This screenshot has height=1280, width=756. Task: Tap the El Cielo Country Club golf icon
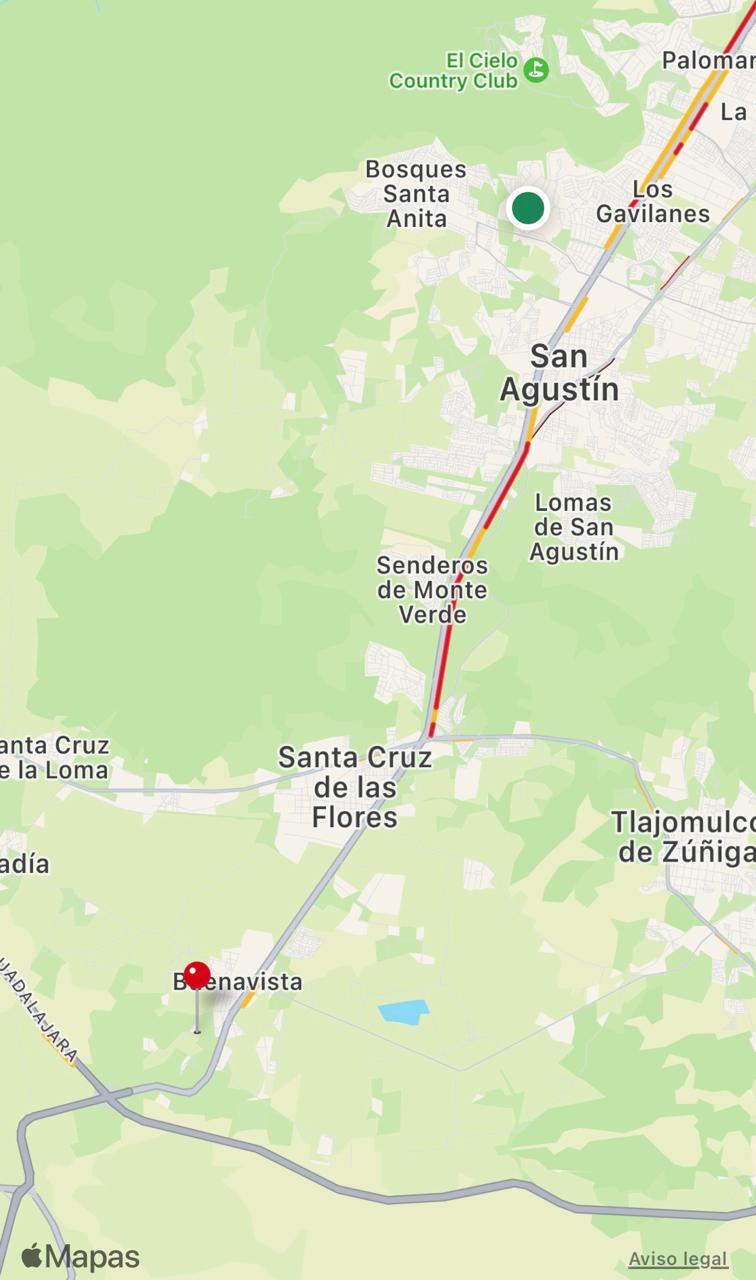[x=537, y=69]
